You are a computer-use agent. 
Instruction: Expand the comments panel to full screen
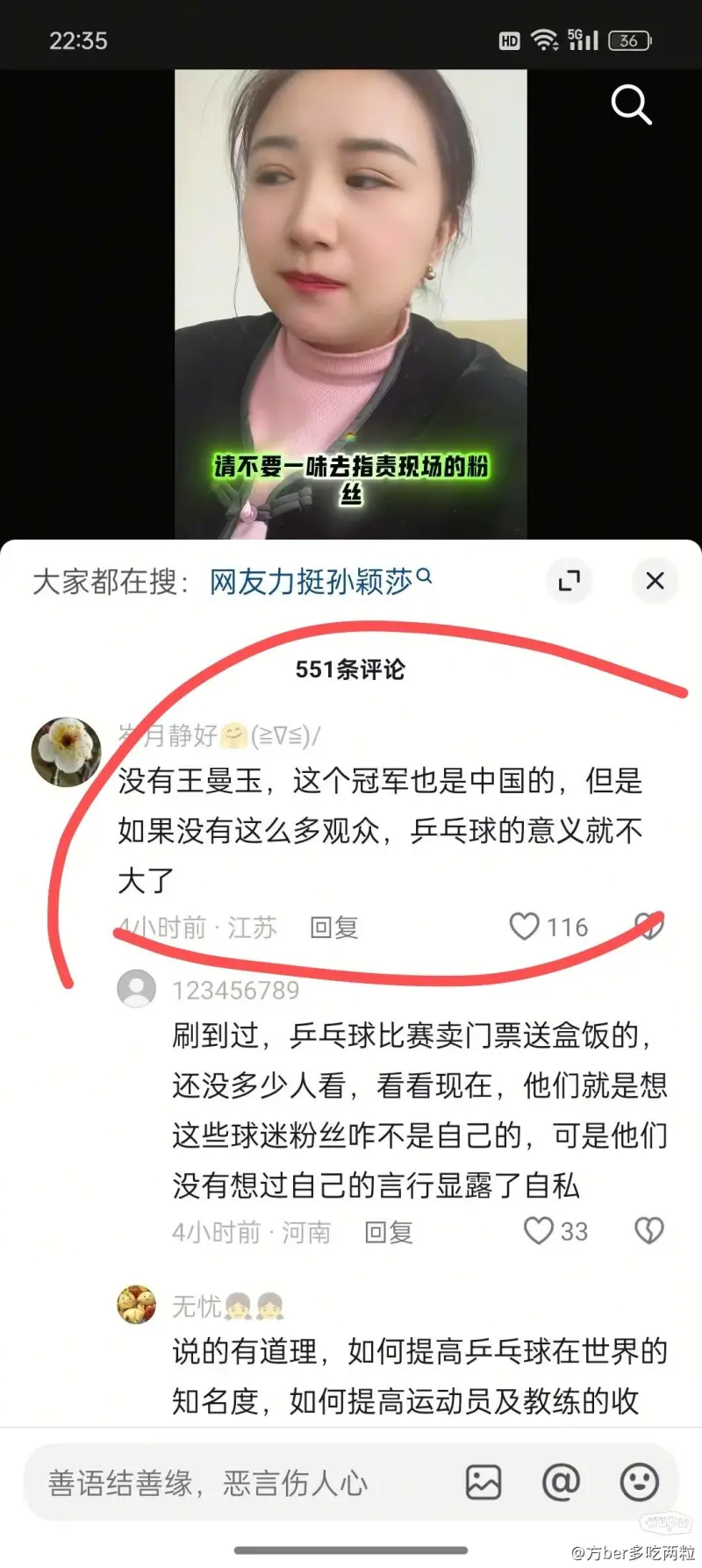[x=569, y=581]
